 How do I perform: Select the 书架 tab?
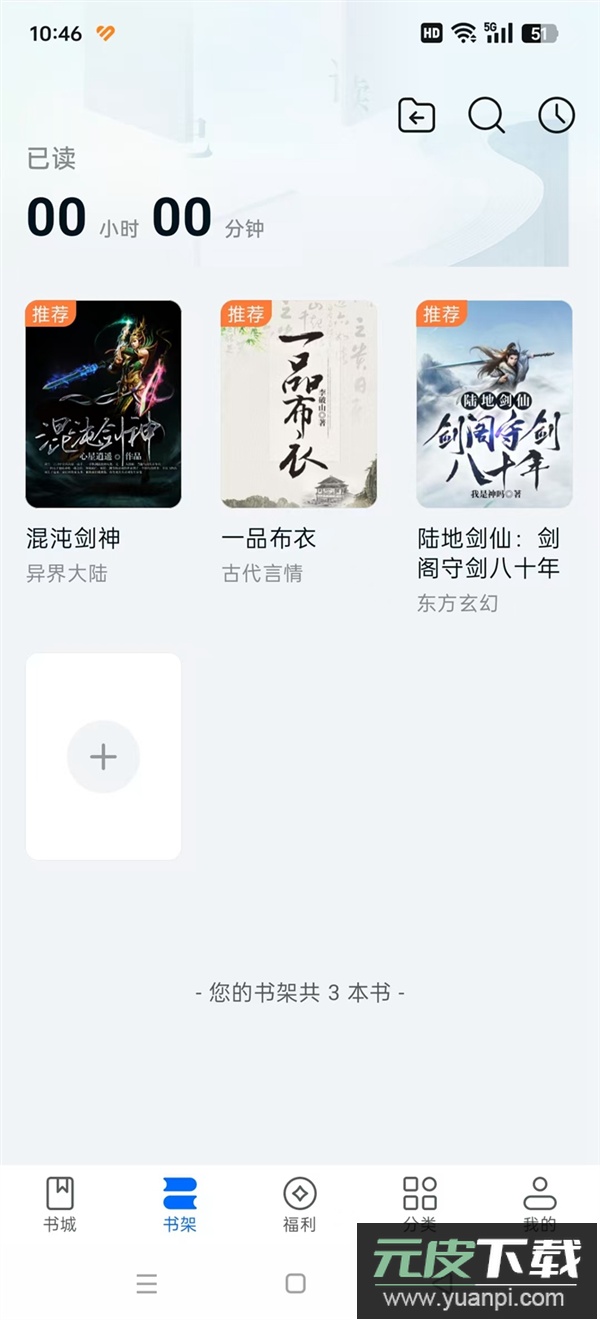(180, 1203)
